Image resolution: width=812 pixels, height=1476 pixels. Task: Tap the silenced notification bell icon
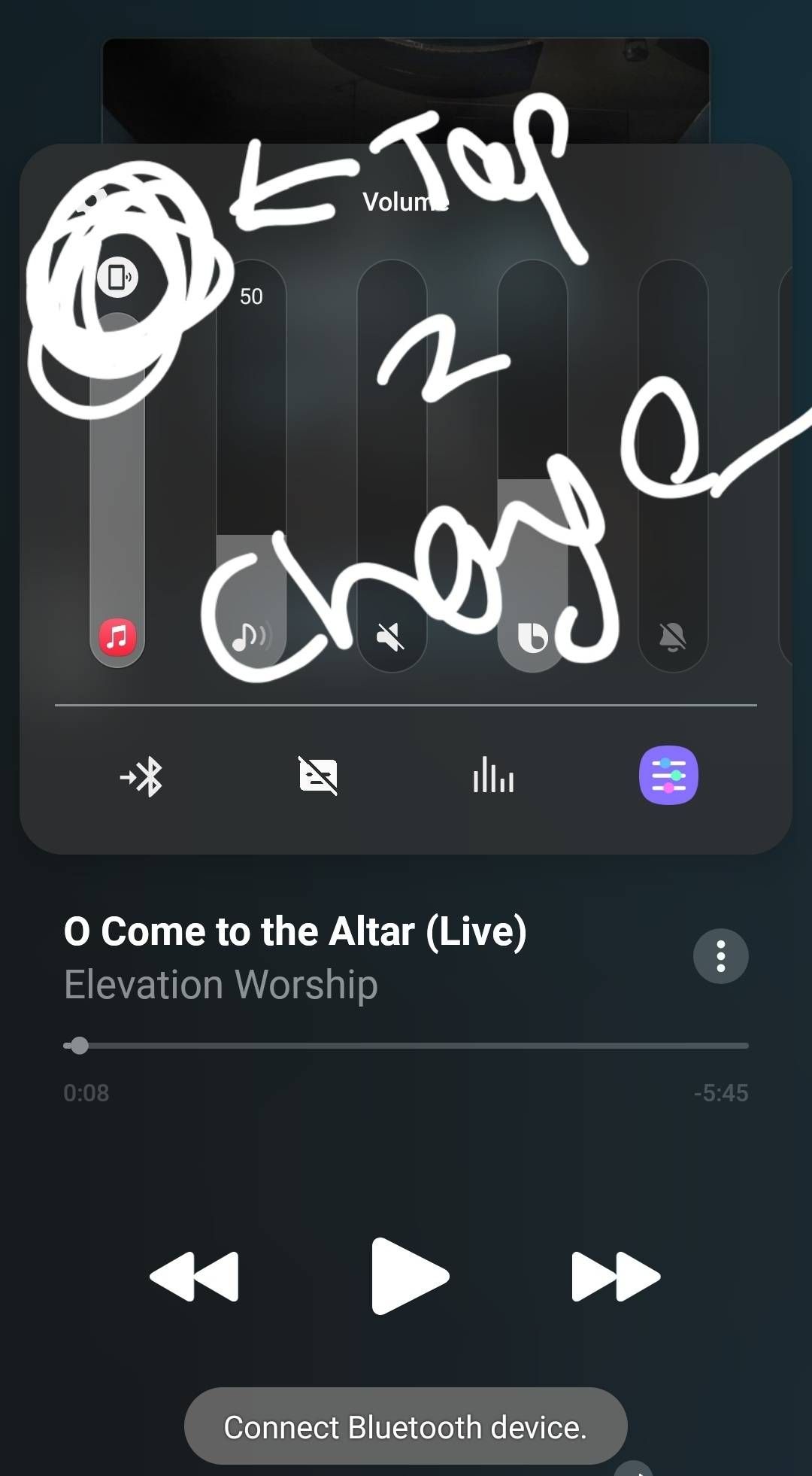669,636
